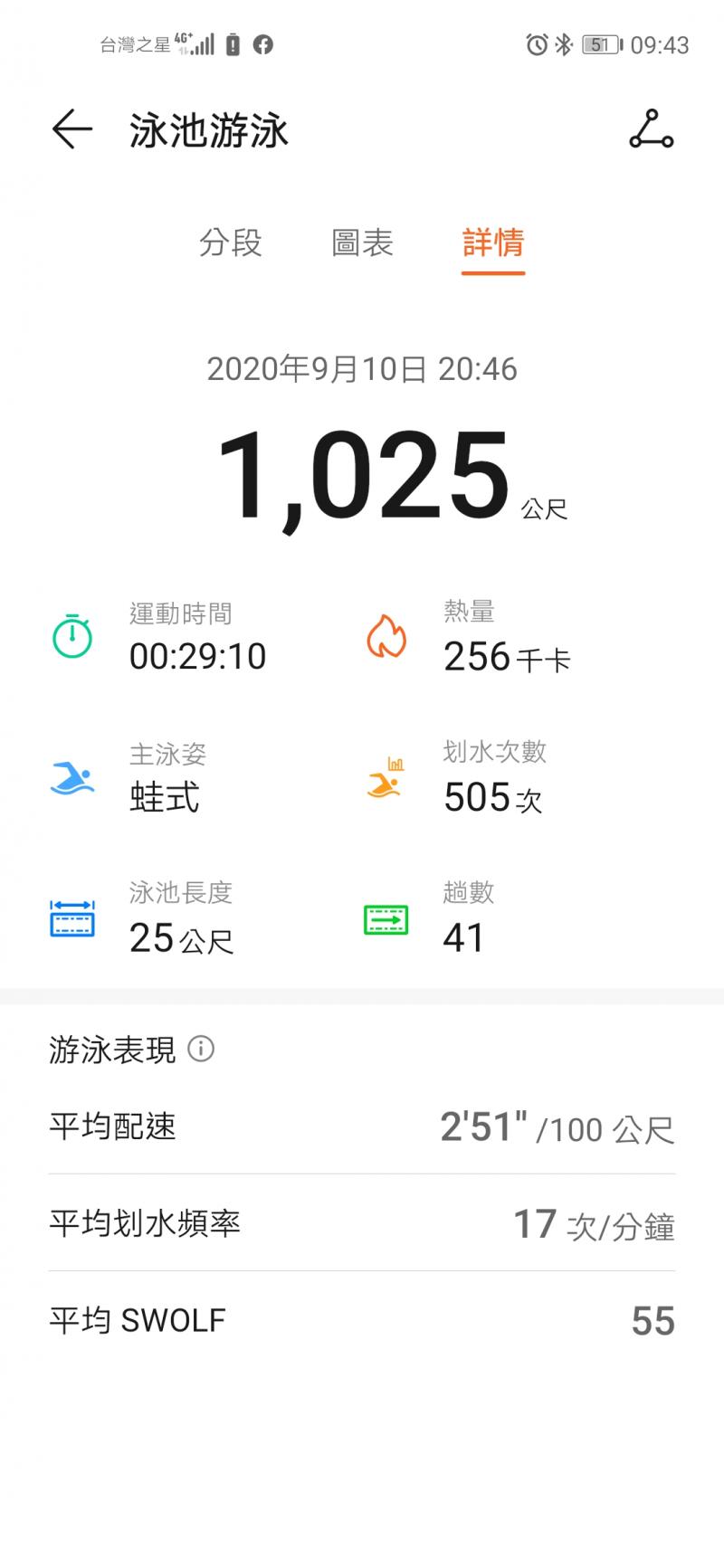The image size is (724, 1568).
Task: Select the 詳情 tab
Action: (x=493, y=242)
